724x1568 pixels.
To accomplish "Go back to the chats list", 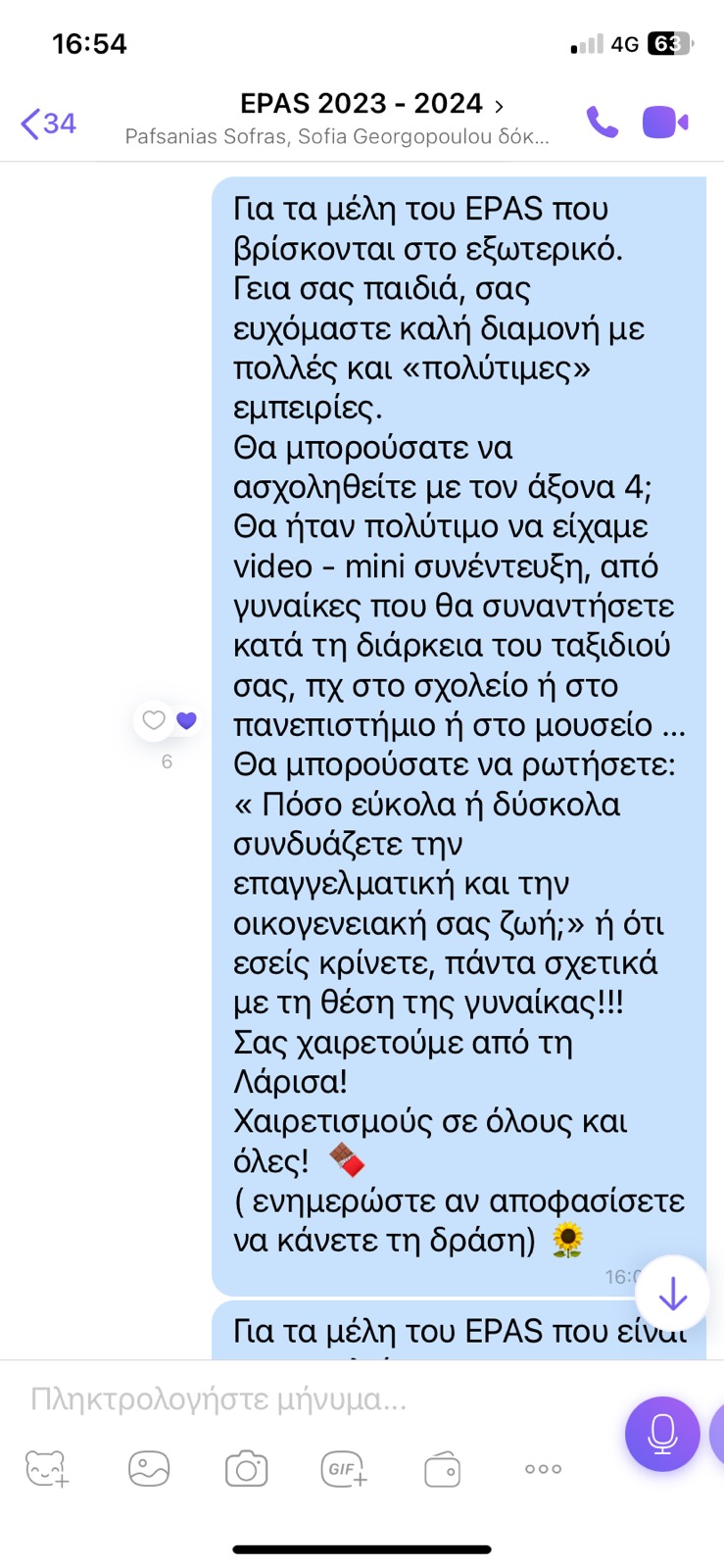I will [x=48, y=123].
